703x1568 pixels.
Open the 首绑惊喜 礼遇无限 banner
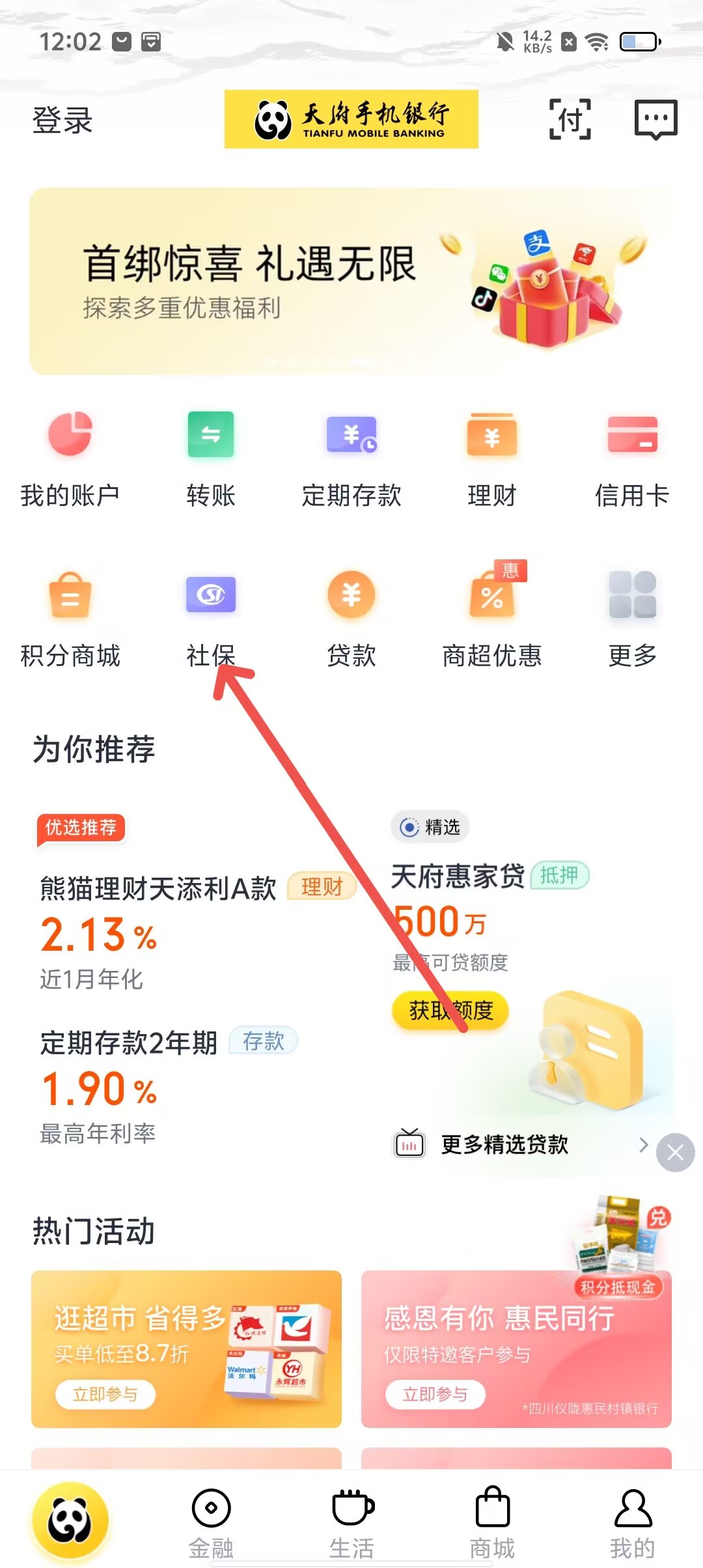click(351, 281)
